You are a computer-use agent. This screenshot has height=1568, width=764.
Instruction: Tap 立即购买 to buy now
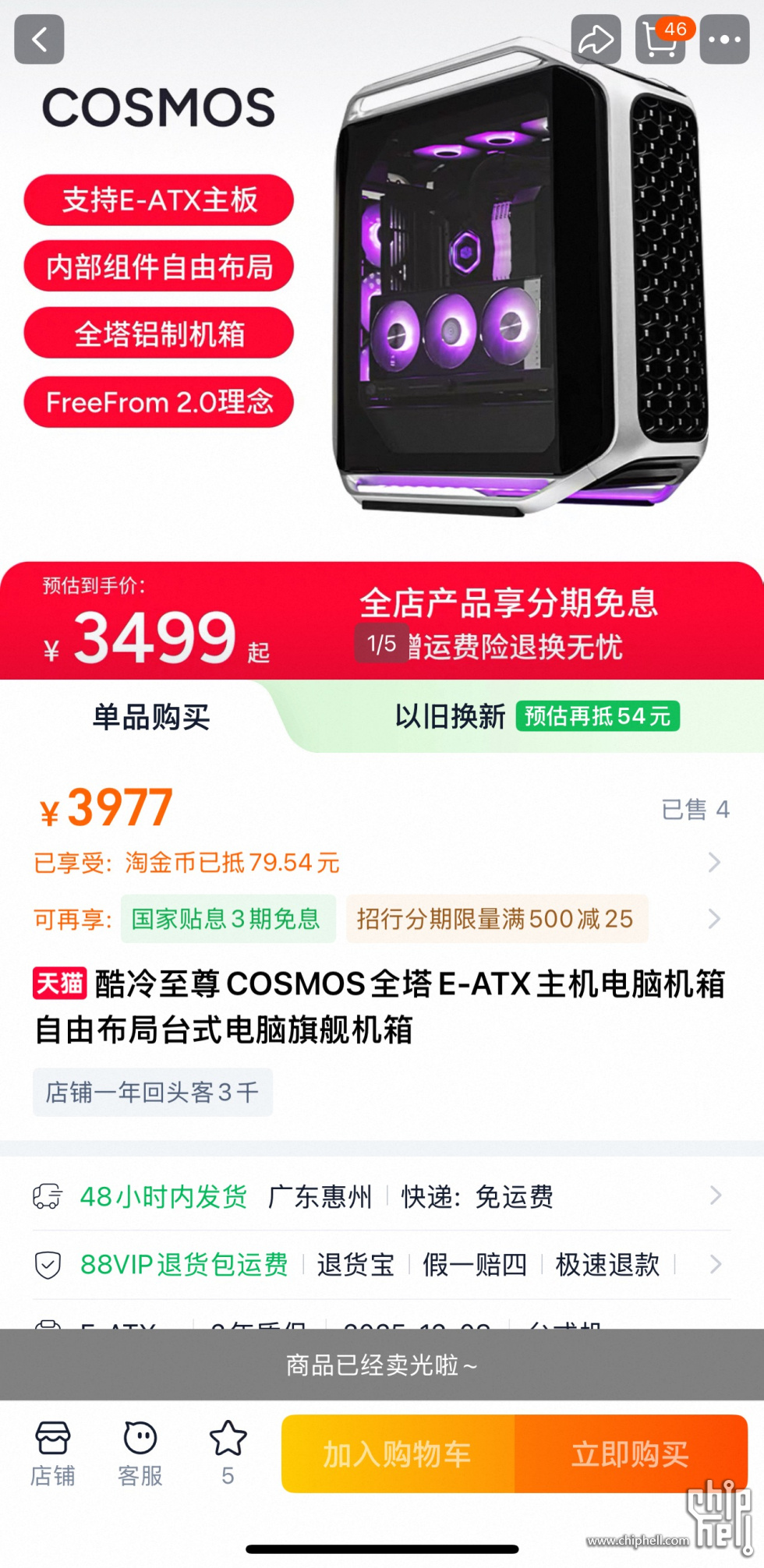point(630,1454)
